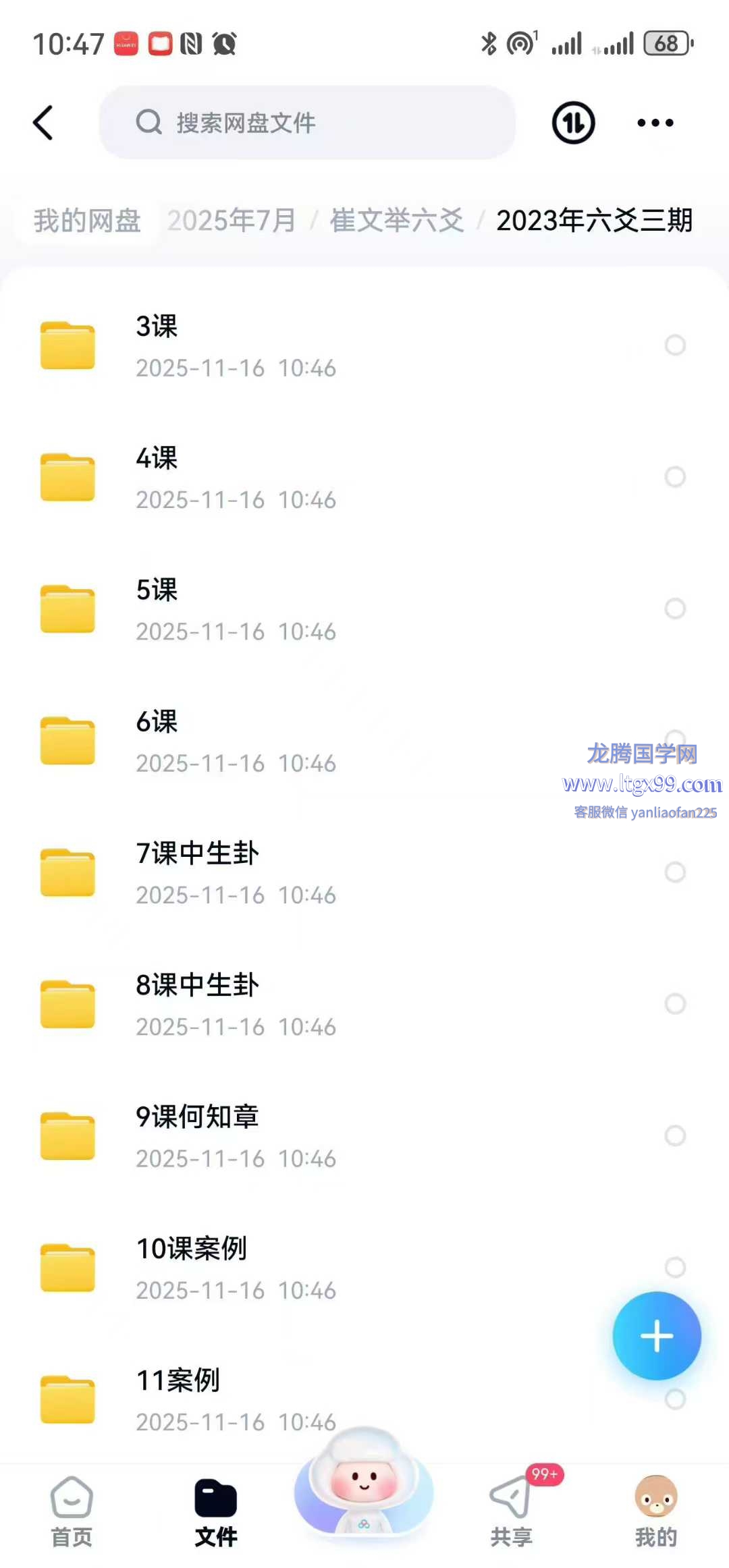Screen dimensions: 729x1568
Task: Switch to the 文件 tab
Action: 216,1511
